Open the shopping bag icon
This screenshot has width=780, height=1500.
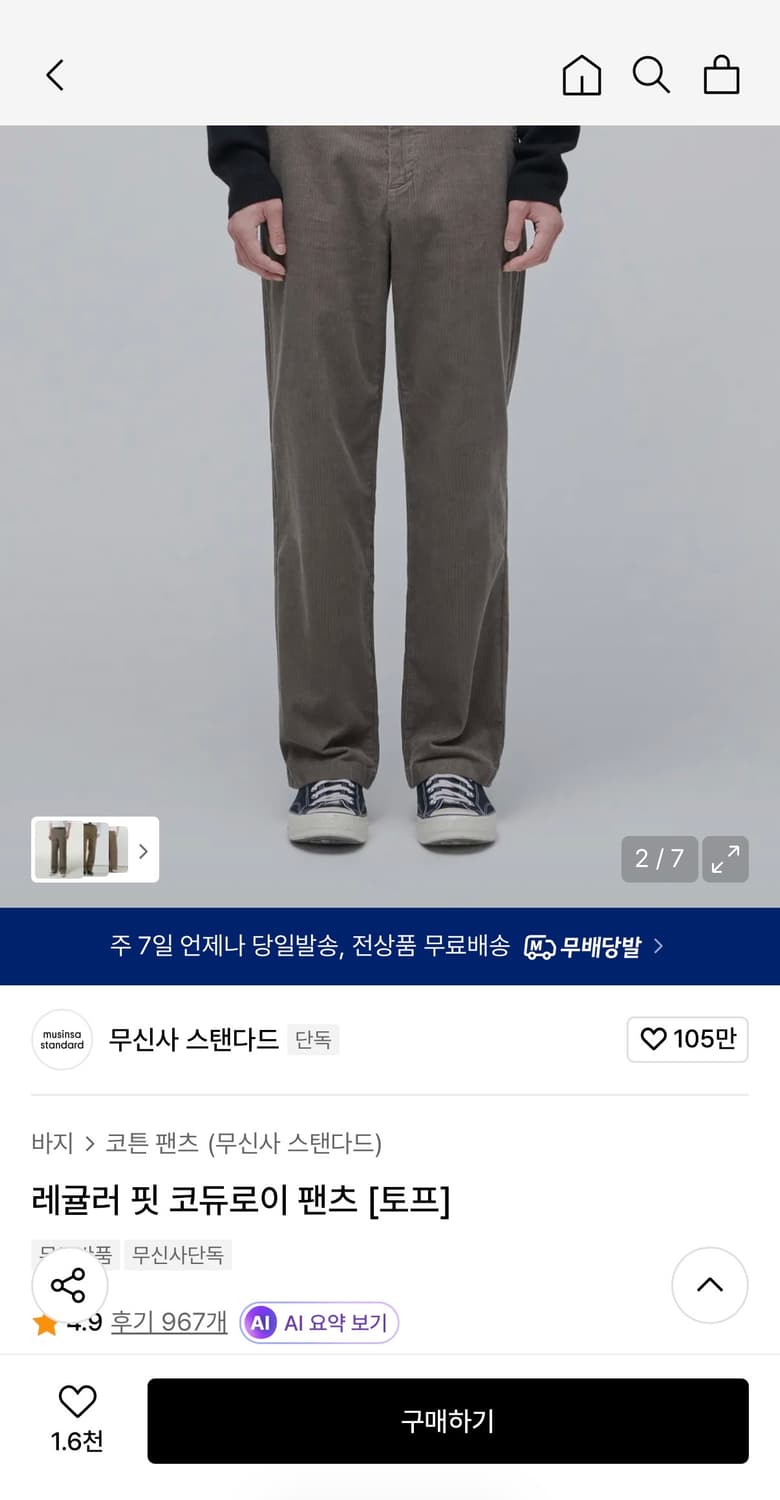click(x=721, y=75)
